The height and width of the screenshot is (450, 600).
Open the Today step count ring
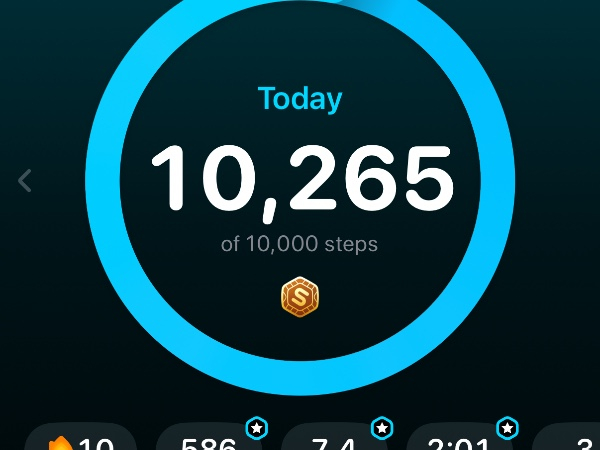pyautogui.click(x=300, y=185)
